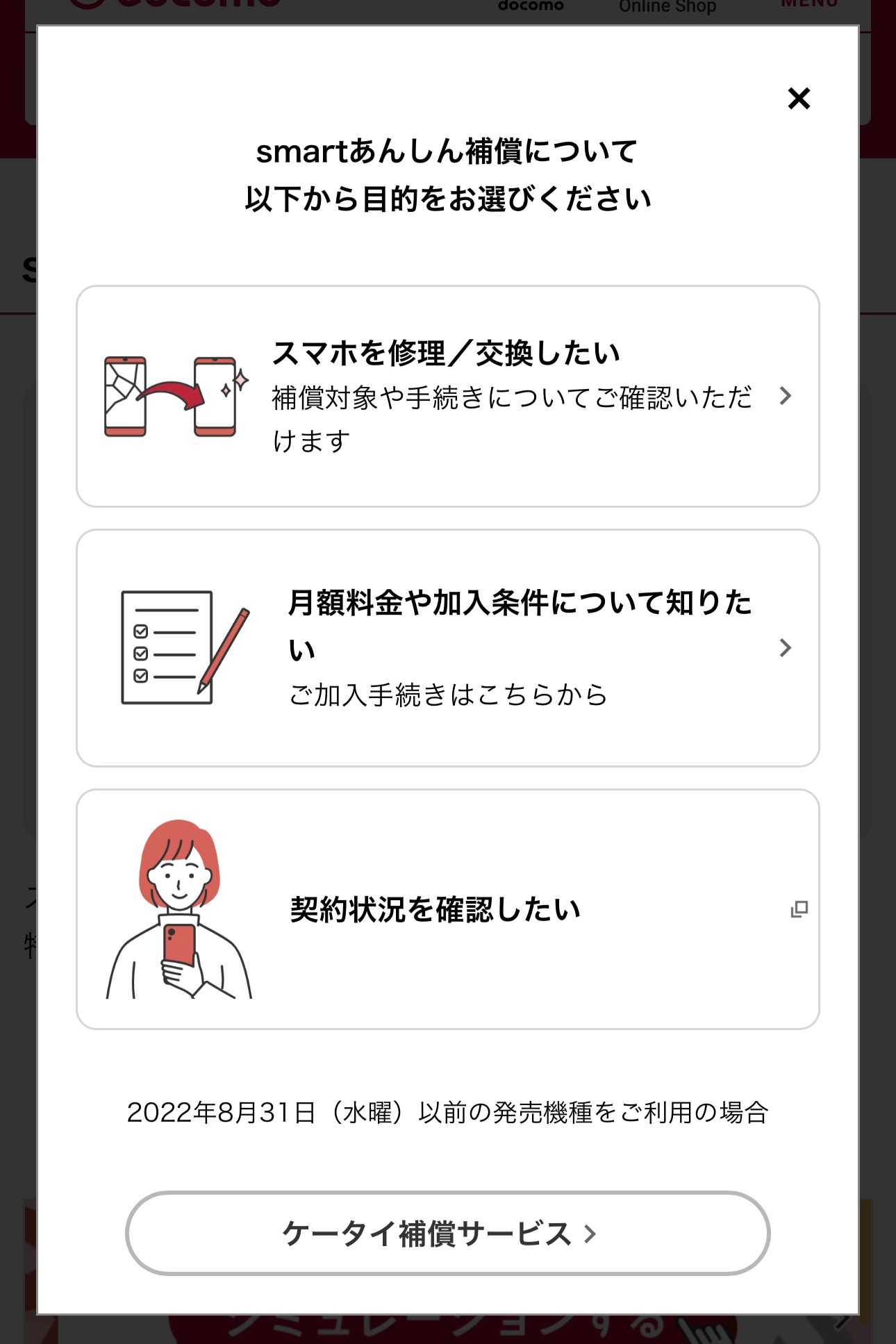Open 契約状況を確認したい card

click(447, 909)
